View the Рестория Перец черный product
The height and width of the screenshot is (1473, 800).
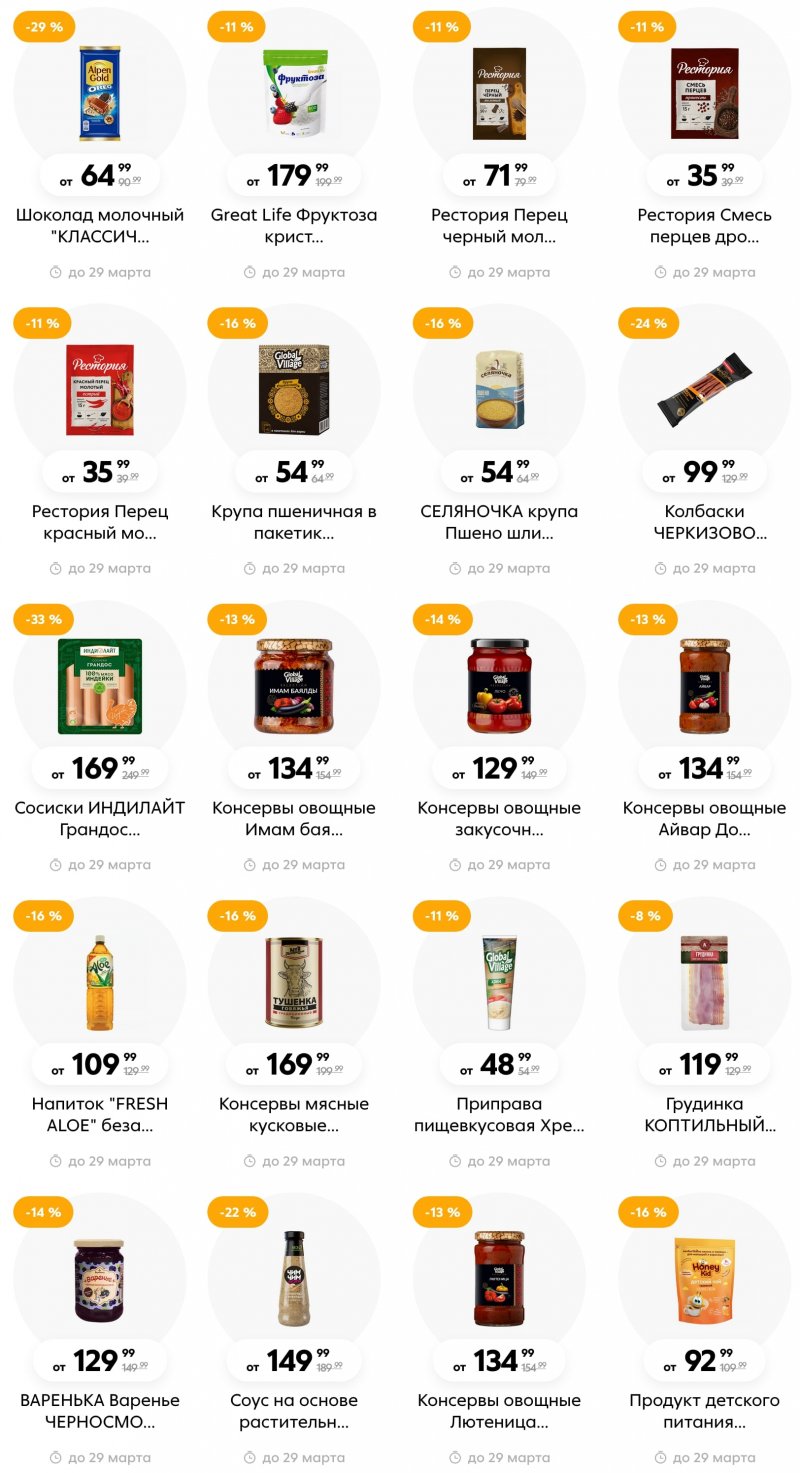(499, 92)
